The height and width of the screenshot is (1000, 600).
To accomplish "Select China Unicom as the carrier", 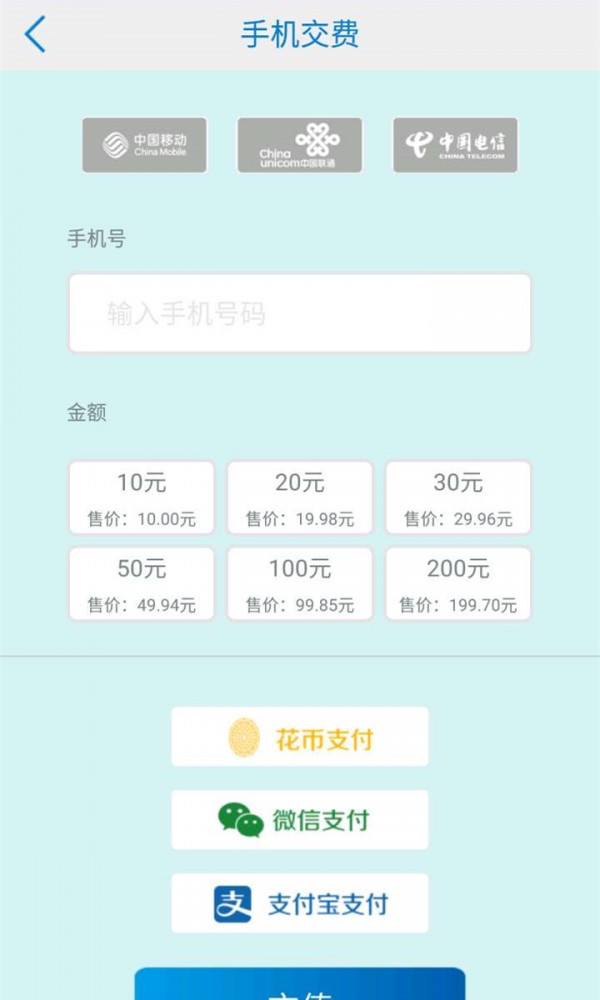I will click(299, 145).
